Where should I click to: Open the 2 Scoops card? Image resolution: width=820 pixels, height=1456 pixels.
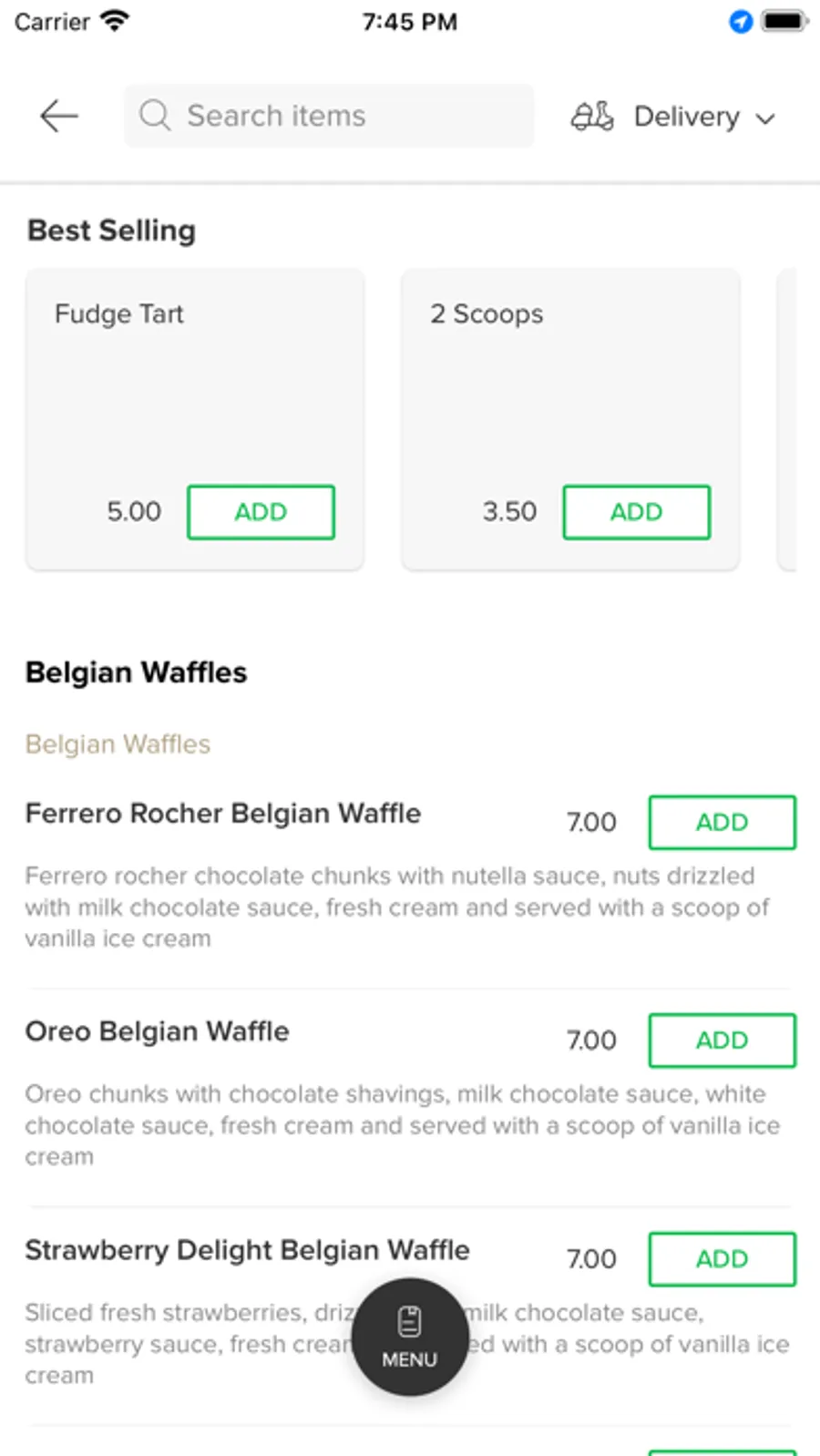[570, 419]
